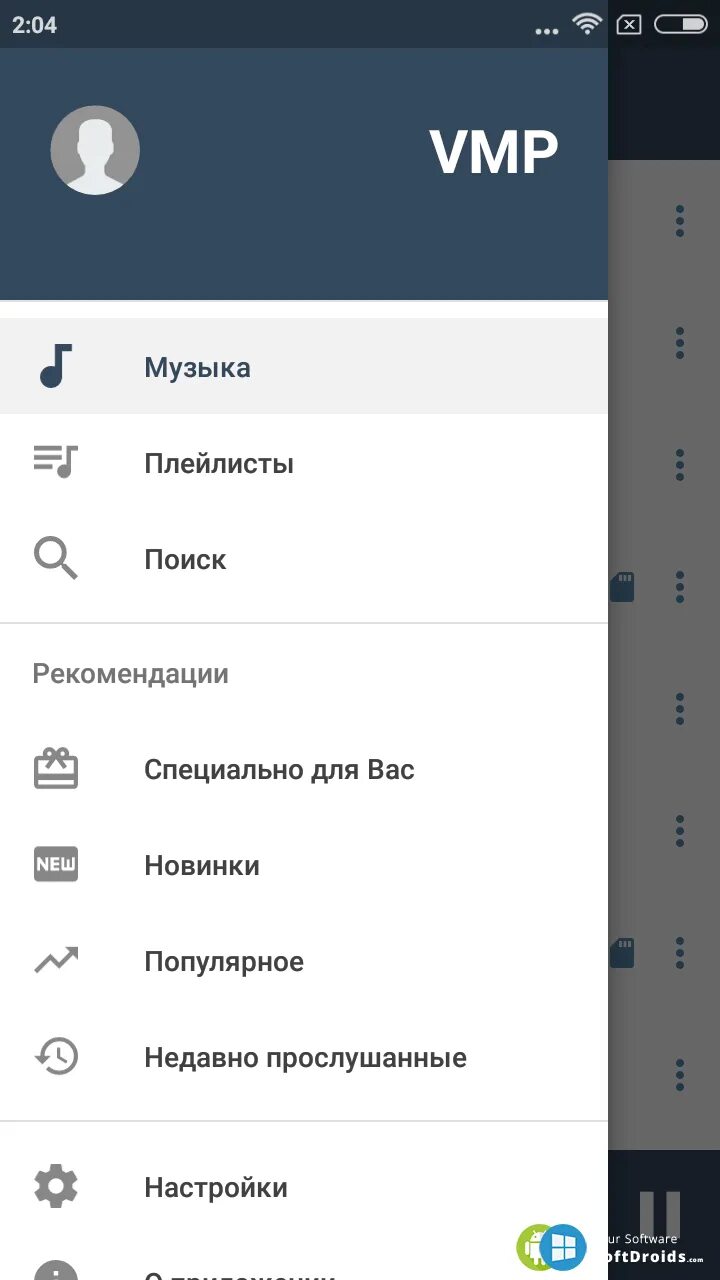
Task: Open Специально для Вас recommendations
Action: point(304,769)
